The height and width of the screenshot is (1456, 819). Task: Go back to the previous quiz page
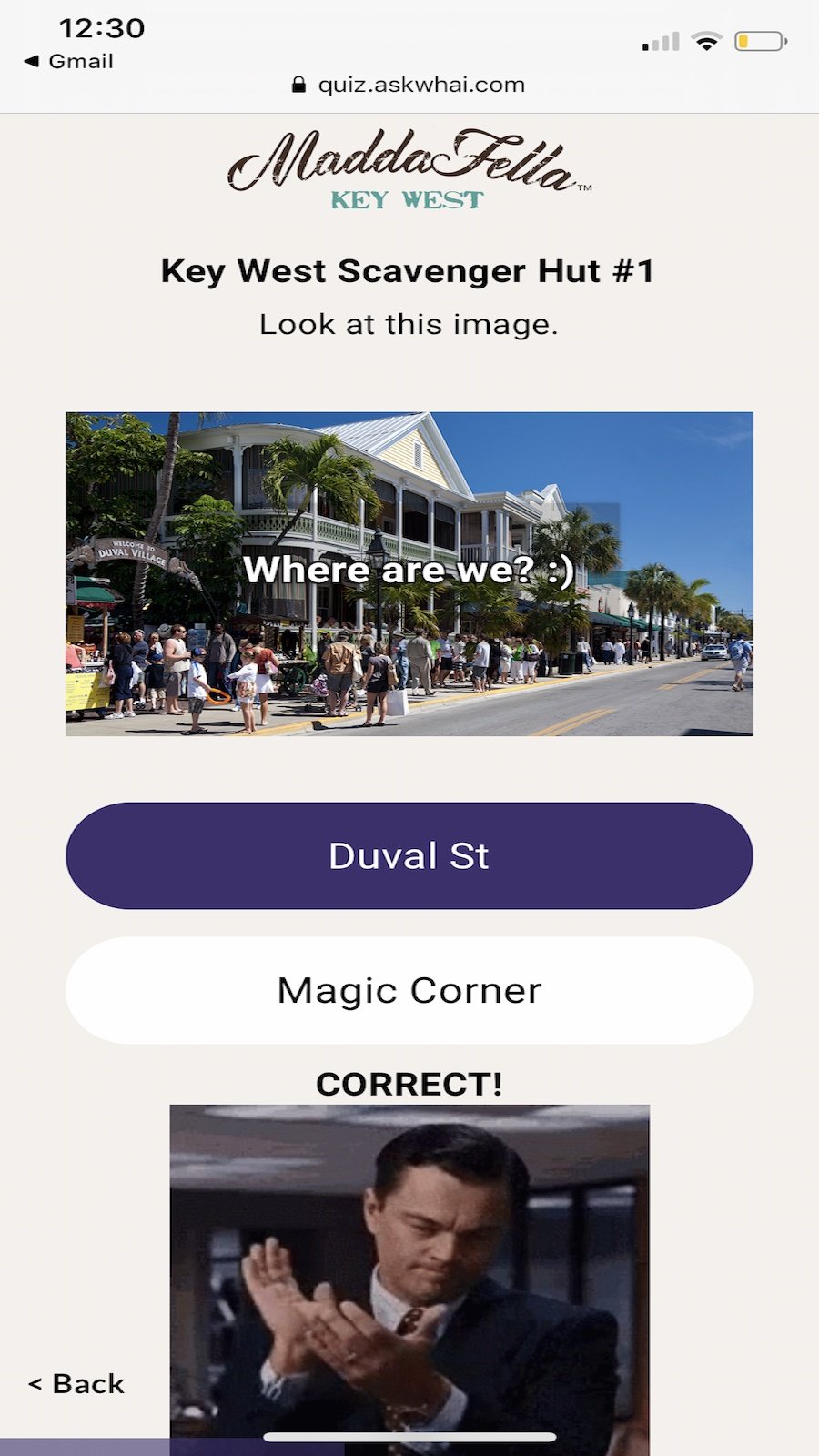click(76, 1383)
